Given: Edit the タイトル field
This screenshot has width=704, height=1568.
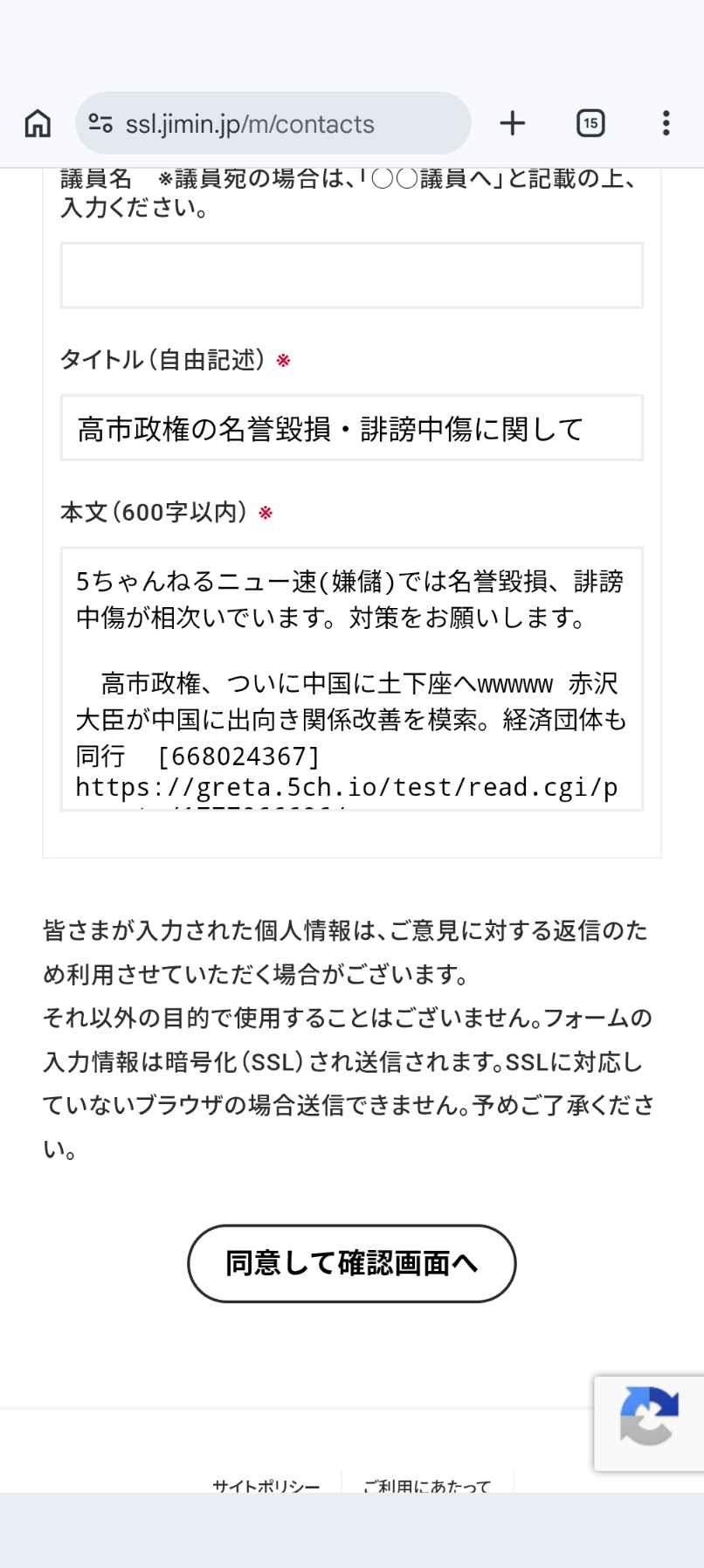Looking at the screenshot, I should point(351,428).
